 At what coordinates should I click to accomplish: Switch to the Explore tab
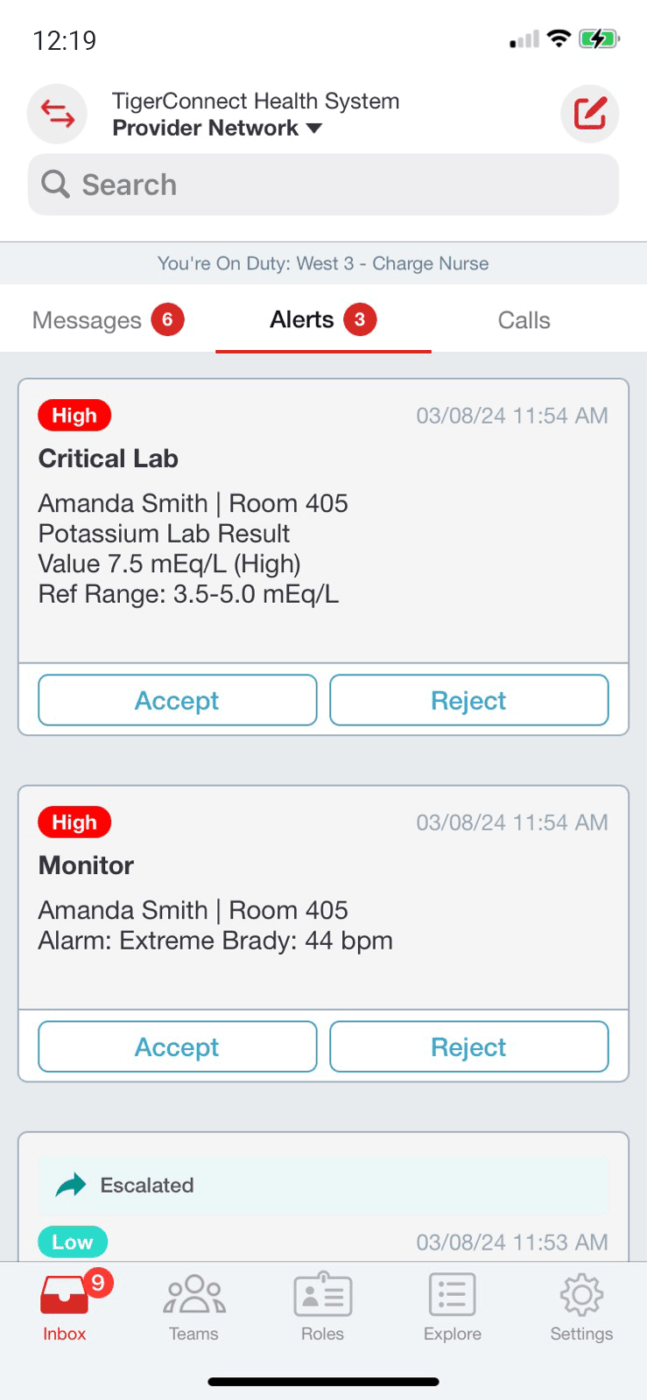tap(452, 1308)
